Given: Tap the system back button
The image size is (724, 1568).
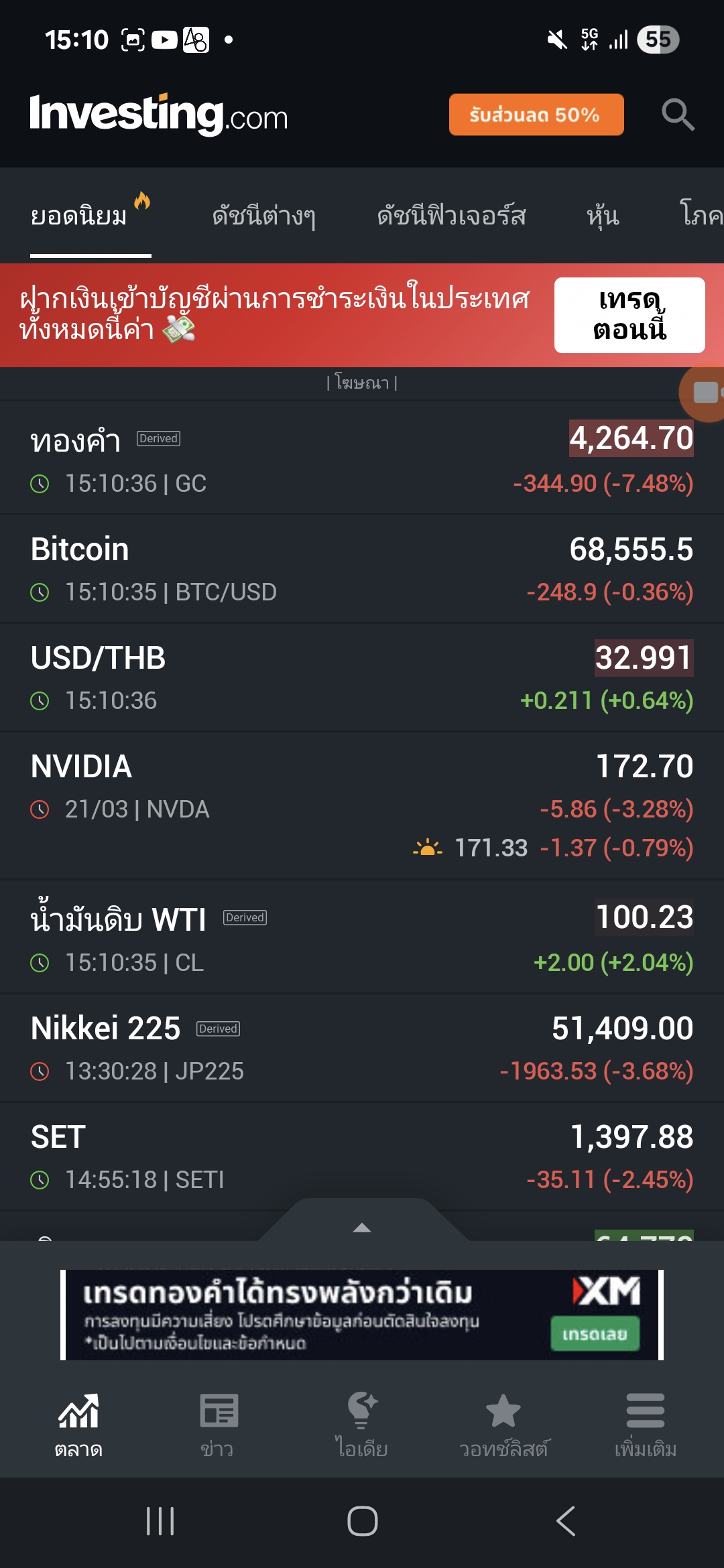Looking at the screenshot, I should [x=566, y=1521].
